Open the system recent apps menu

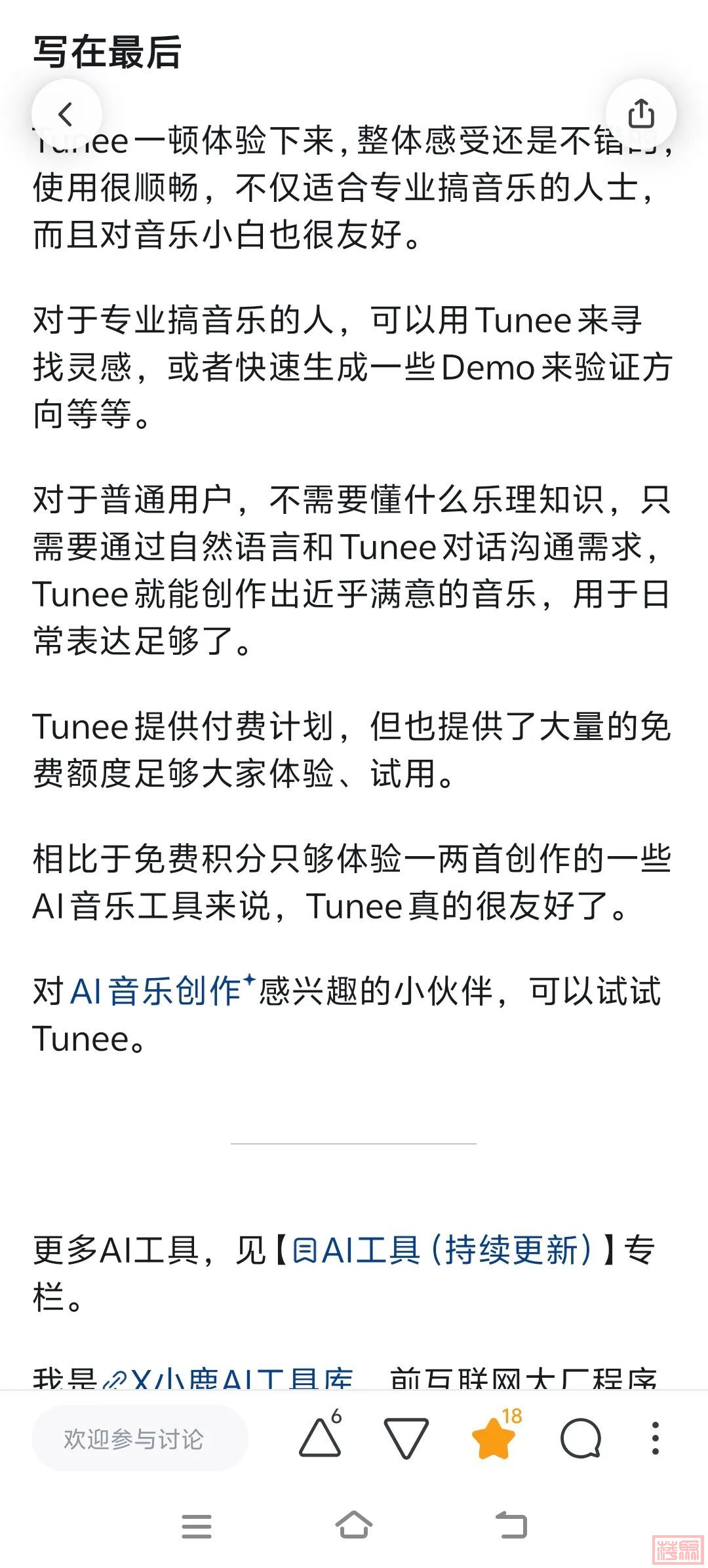pos(196,1526)
